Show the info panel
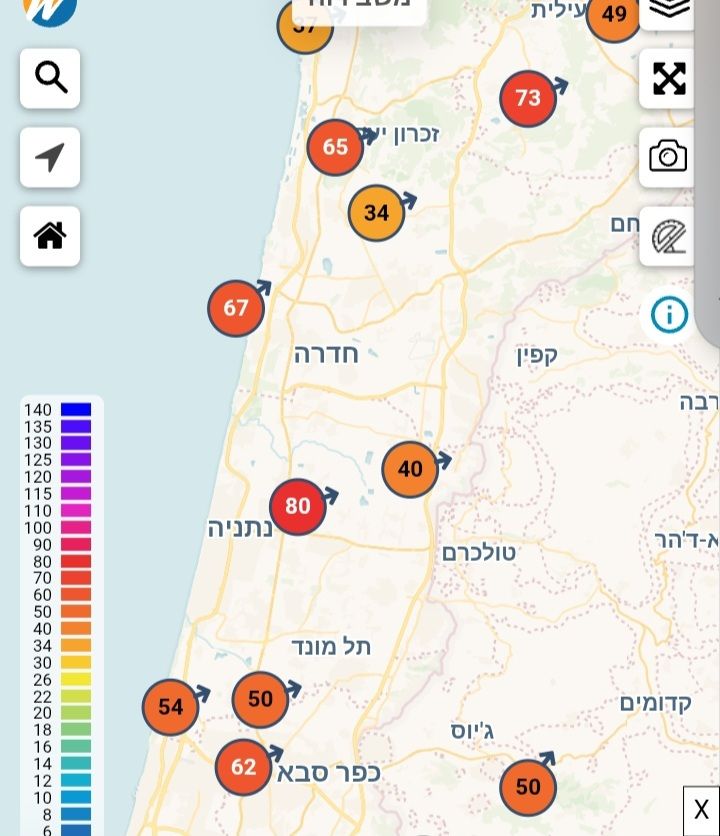The image size is (720, 836). 669,315
